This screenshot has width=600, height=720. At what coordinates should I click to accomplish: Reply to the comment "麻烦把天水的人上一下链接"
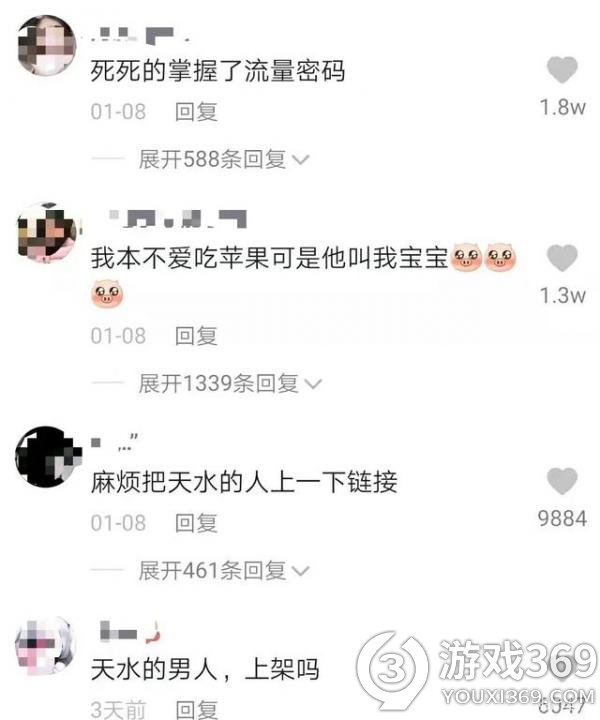coord(196,523)
